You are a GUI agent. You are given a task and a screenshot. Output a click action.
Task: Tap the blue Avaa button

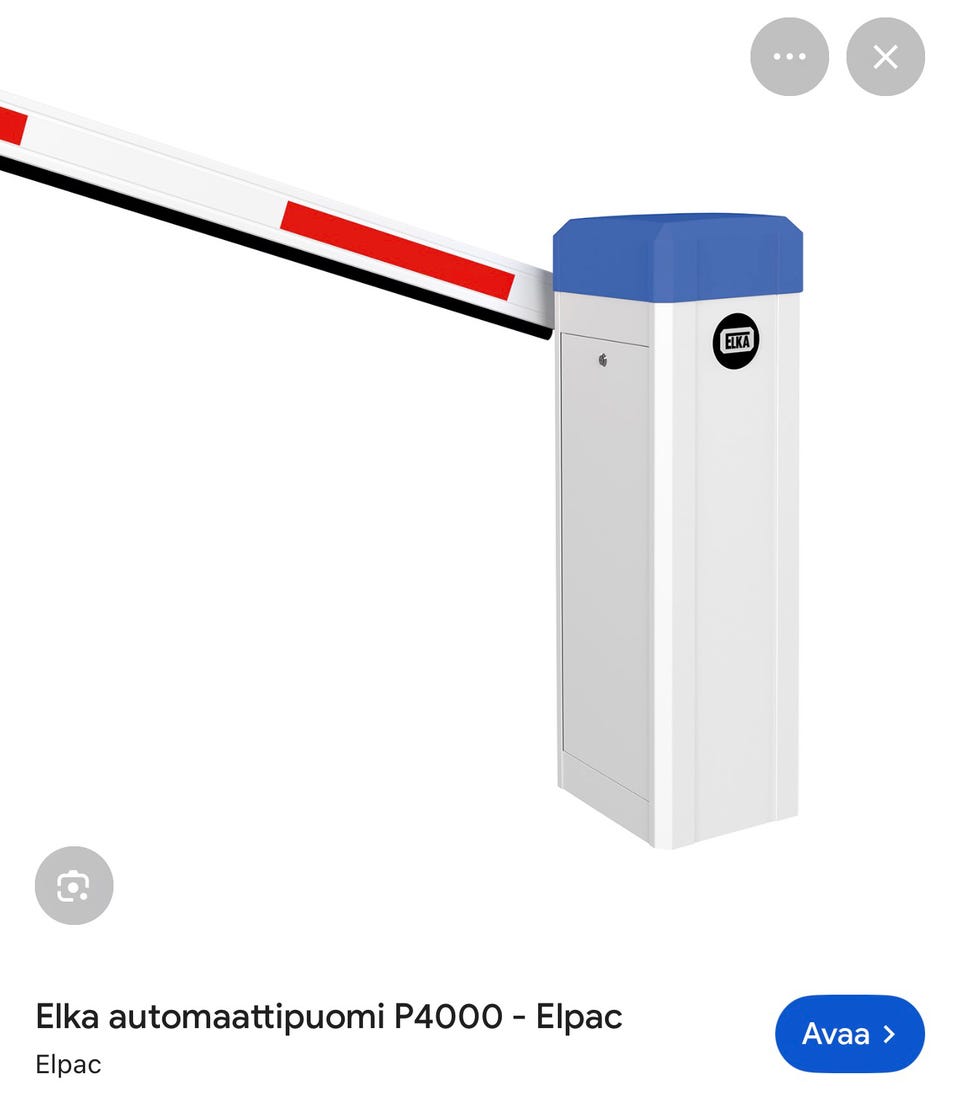click(849, 1033)
